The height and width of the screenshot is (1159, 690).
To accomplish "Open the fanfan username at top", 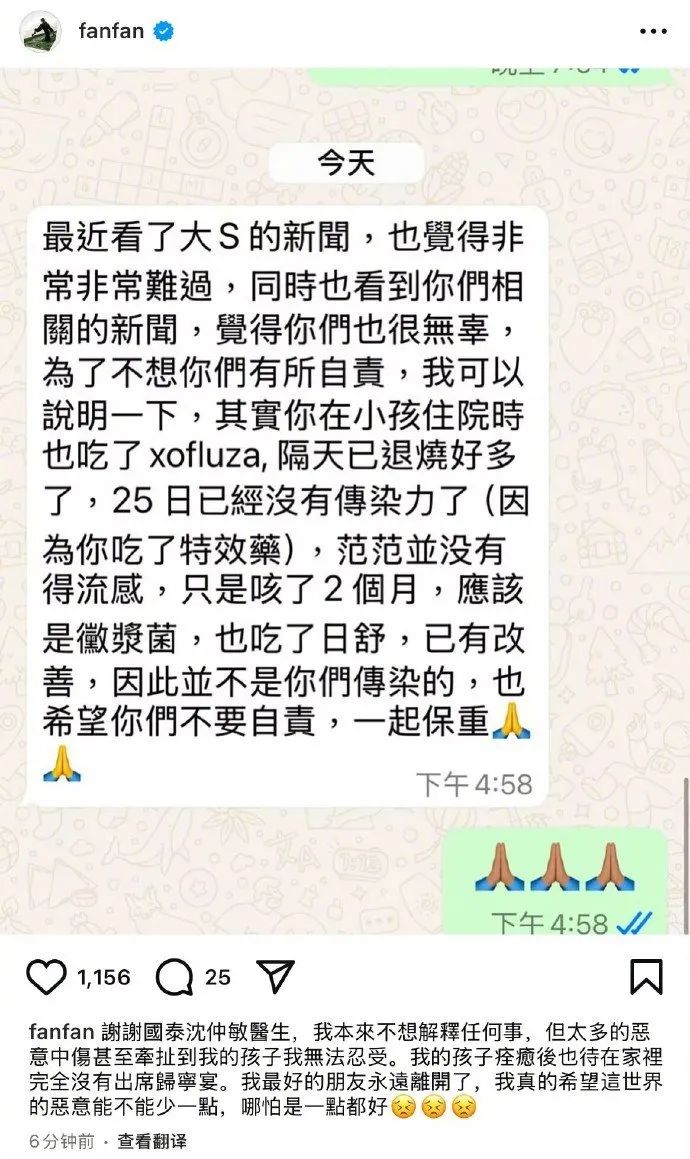I will click(x=111, y=31).
